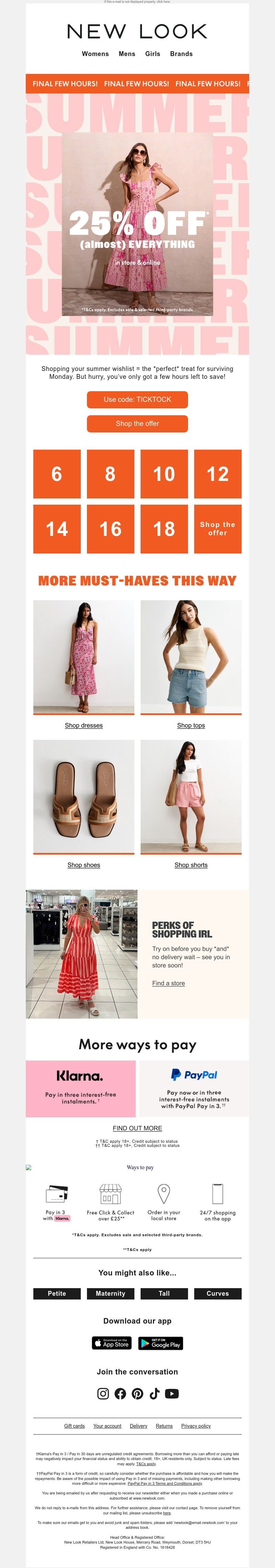Viewport: 275px width, 1568px height.
Task: Tap the Shop shoes link
Action: (84, 865)
